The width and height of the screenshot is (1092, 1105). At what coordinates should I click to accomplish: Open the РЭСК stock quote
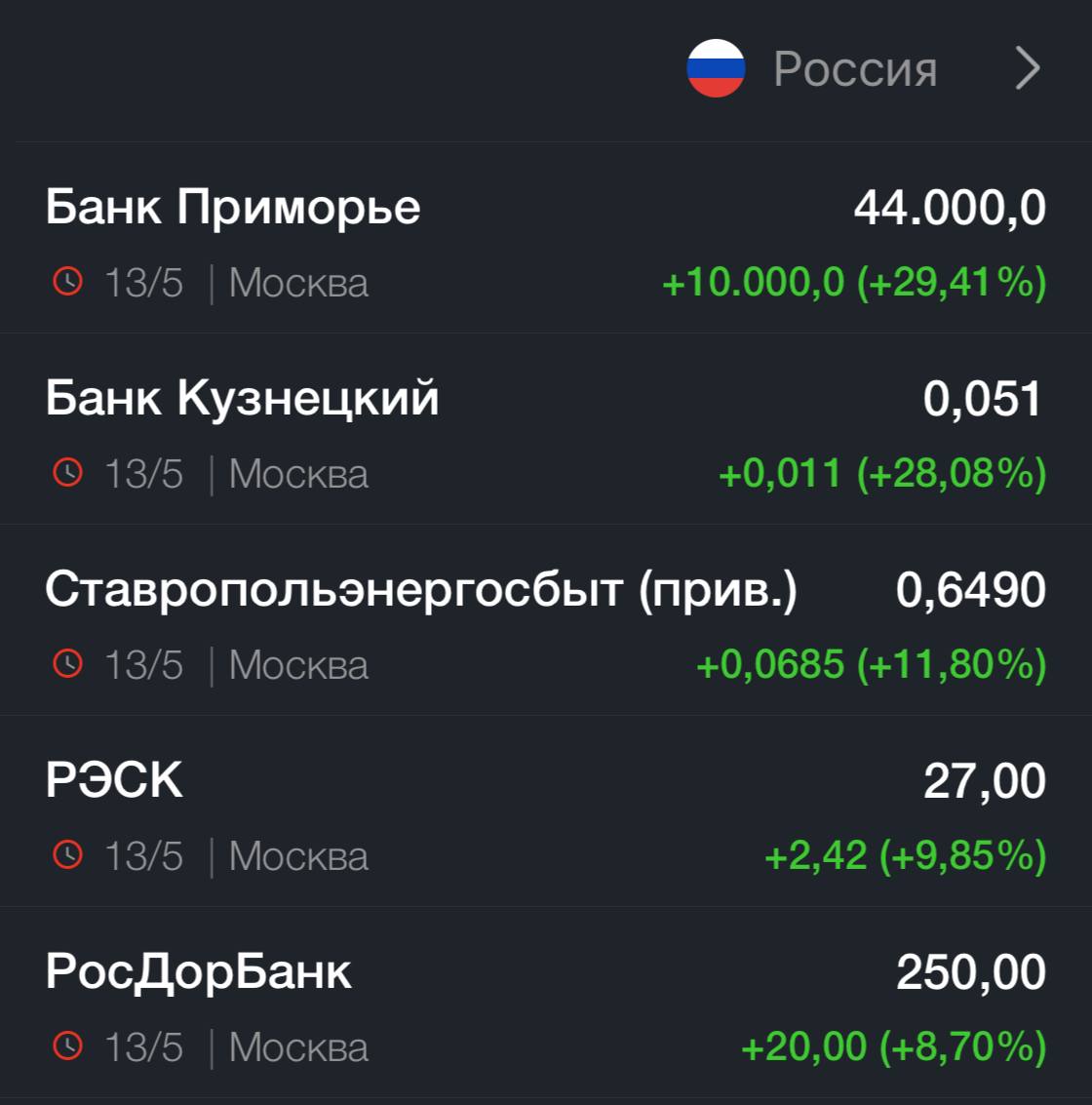pos(114,781)
